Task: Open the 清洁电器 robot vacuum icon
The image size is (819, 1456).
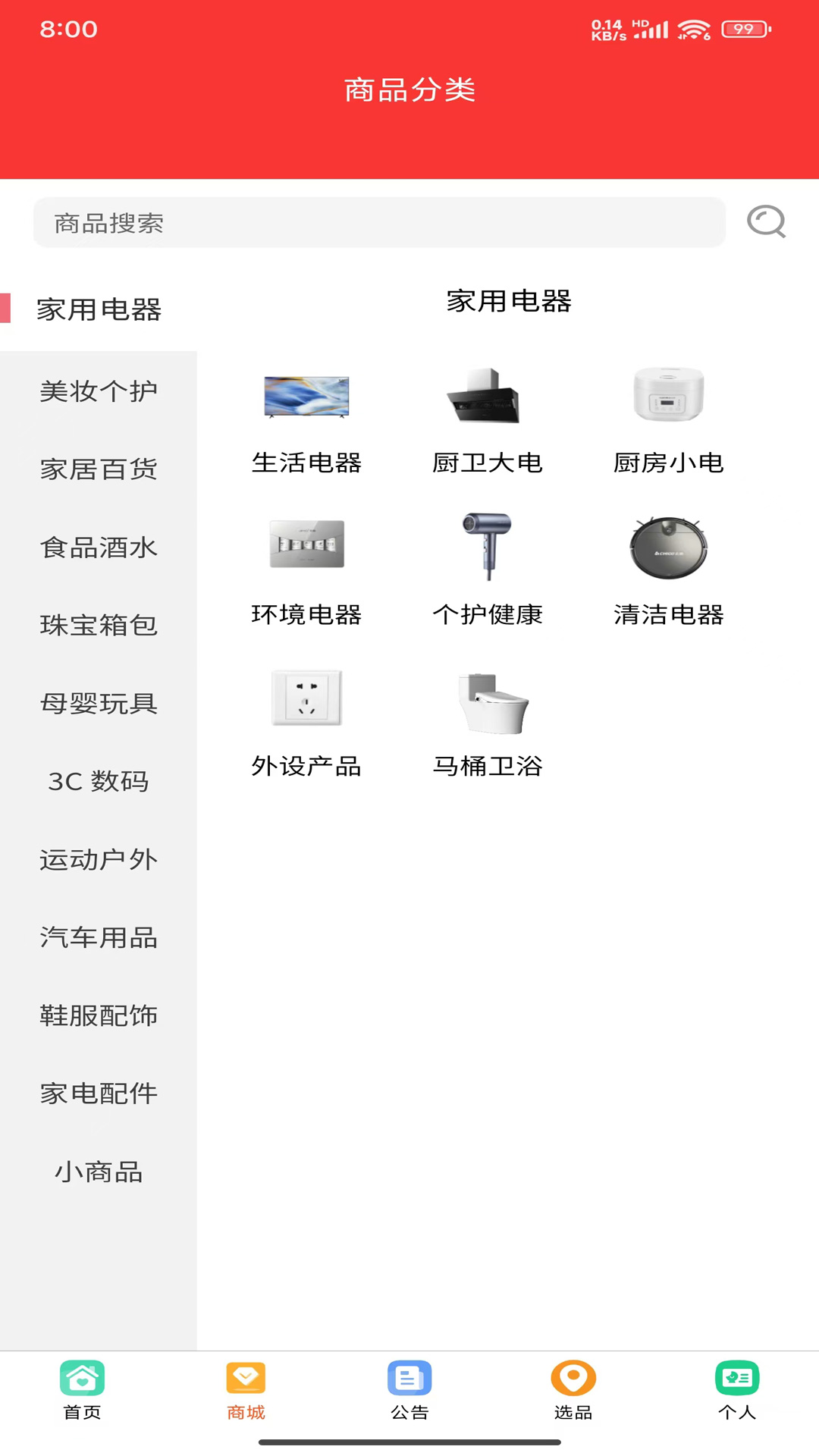Action: click(x=669, y=547)
